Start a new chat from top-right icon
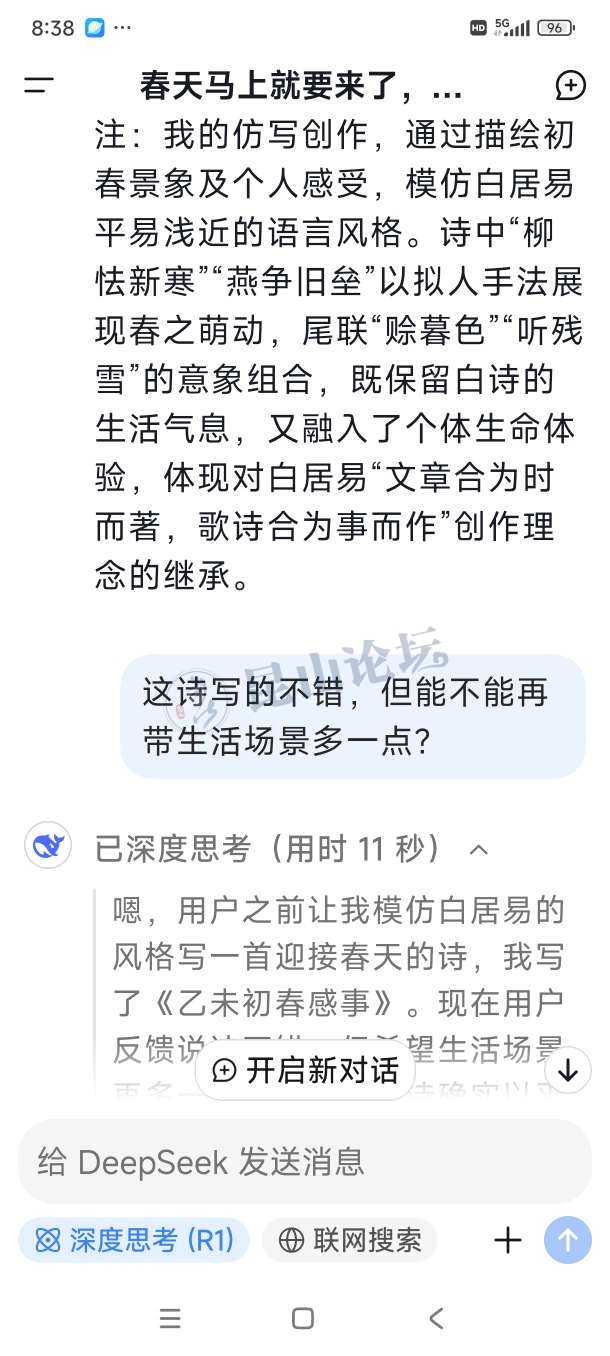Image resolution: width=610 pixels, height=1356 pixels. coord(570,86)
